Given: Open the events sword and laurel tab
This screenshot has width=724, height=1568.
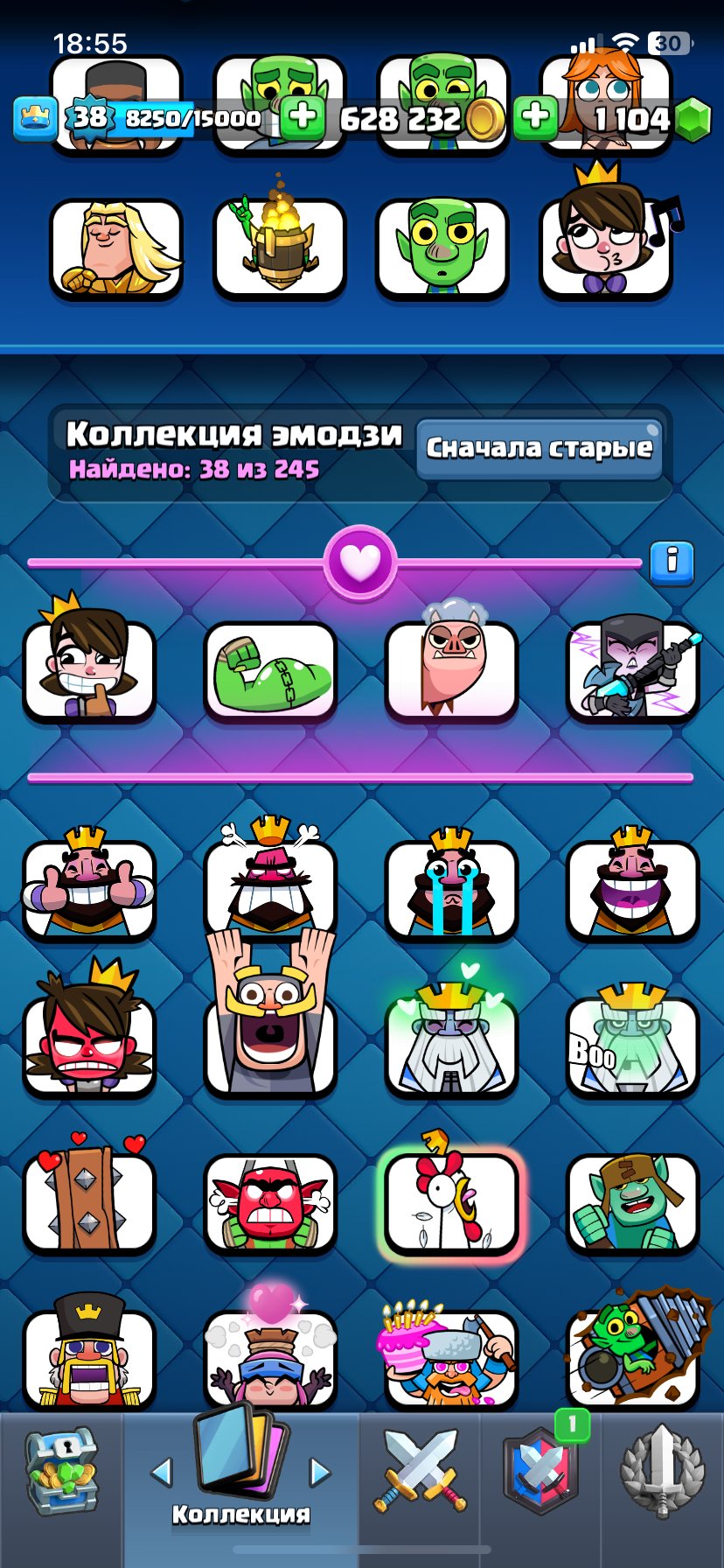Looking at the screenshot, I should pyautogui.click(x=662, y=1472).
